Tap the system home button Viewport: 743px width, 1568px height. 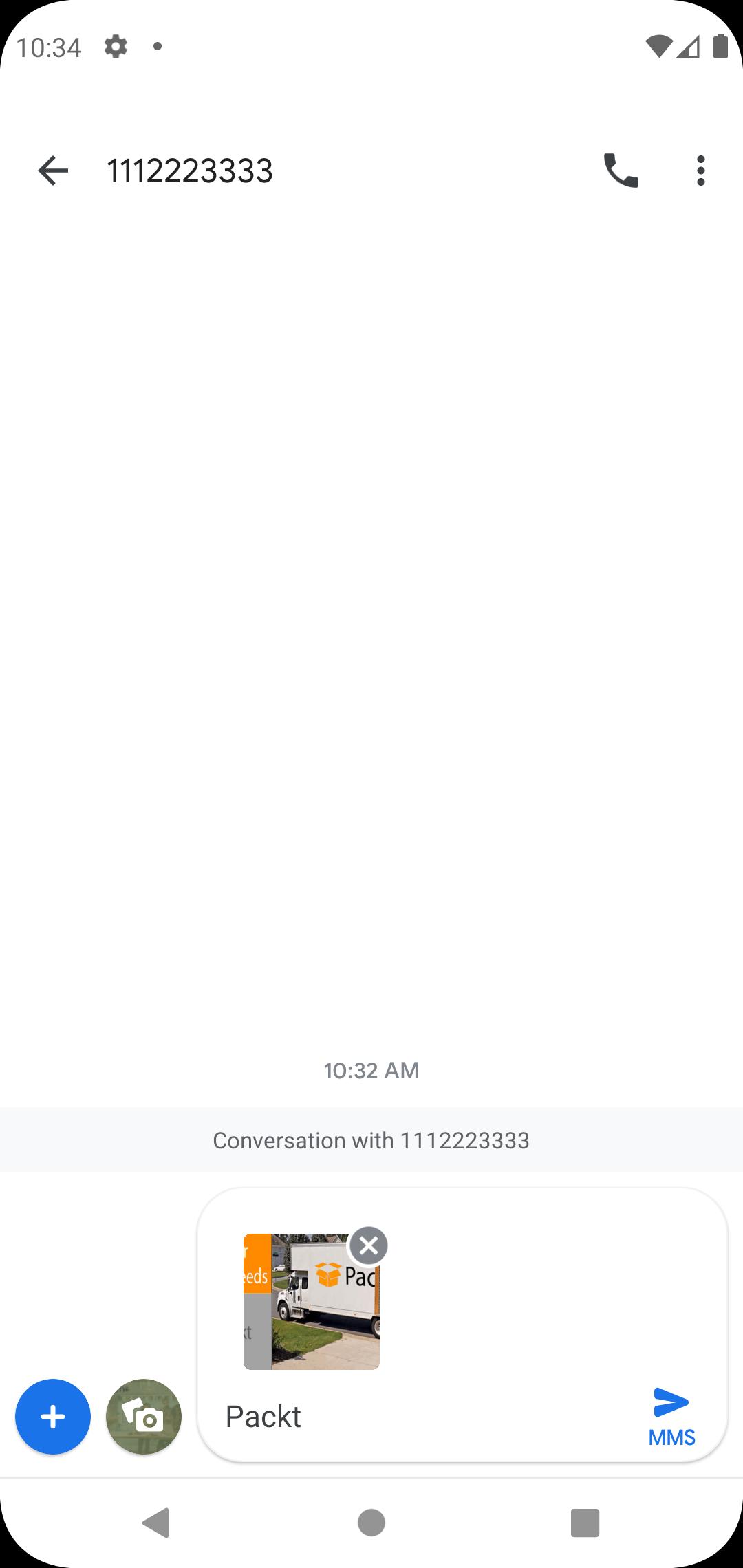click(x=371, y=1523)
